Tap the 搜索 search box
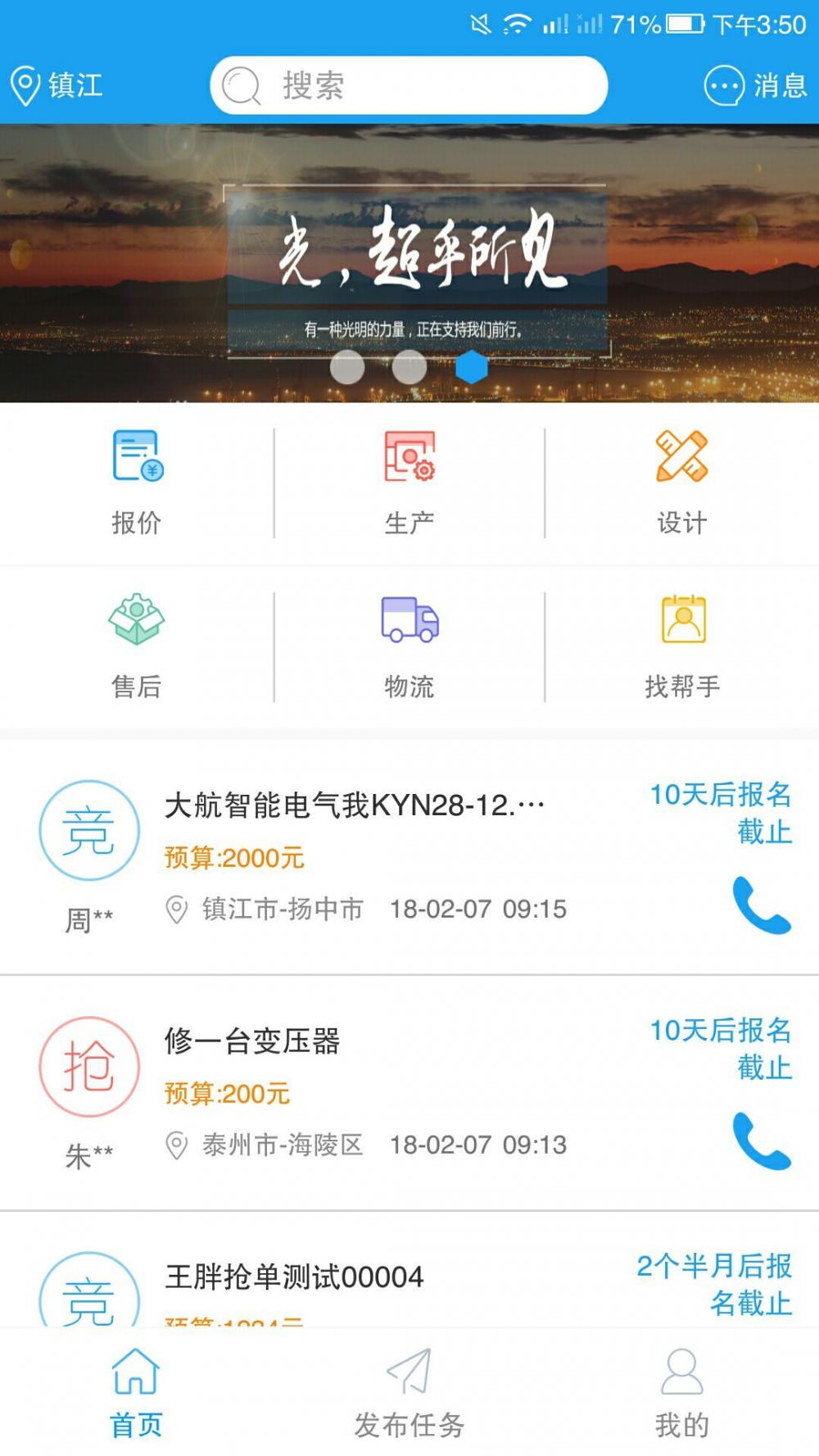Viewport: 819px width, 1456px height. [409, 85]
